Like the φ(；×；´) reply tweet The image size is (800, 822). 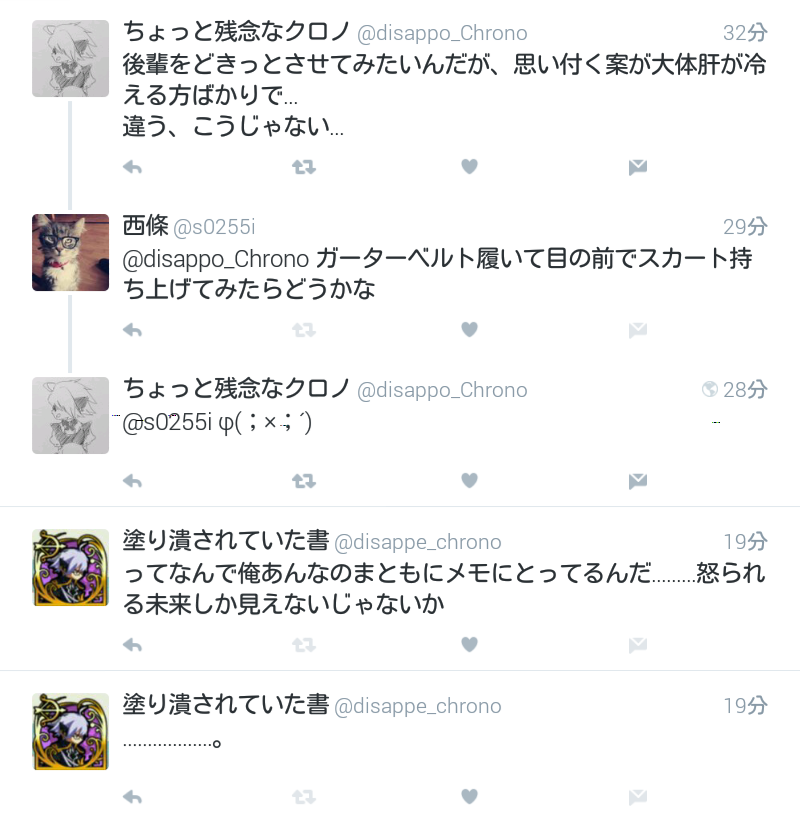(x=469, y=481)
